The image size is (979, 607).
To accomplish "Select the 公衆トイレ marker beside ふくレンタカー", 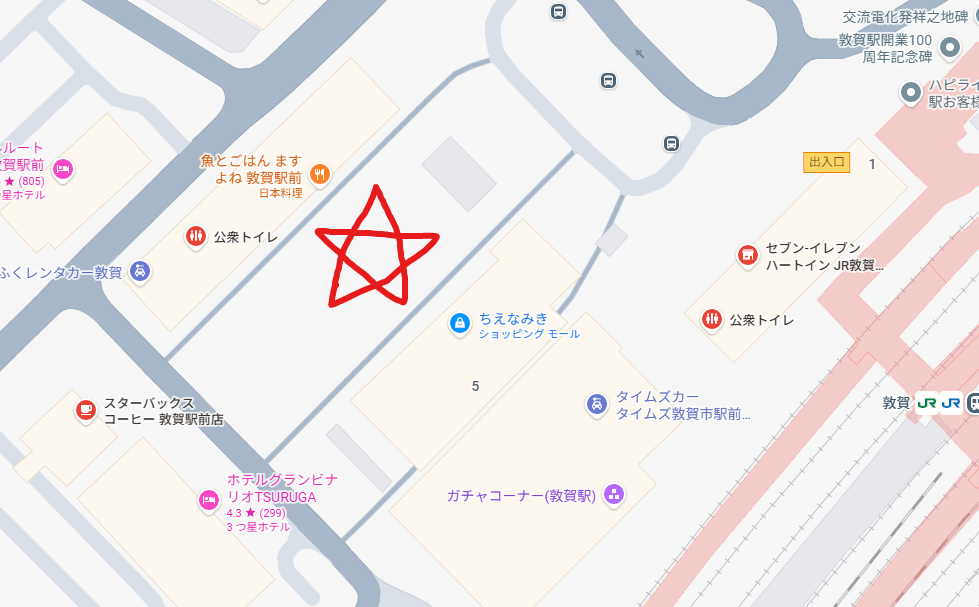I will [195, 237].
